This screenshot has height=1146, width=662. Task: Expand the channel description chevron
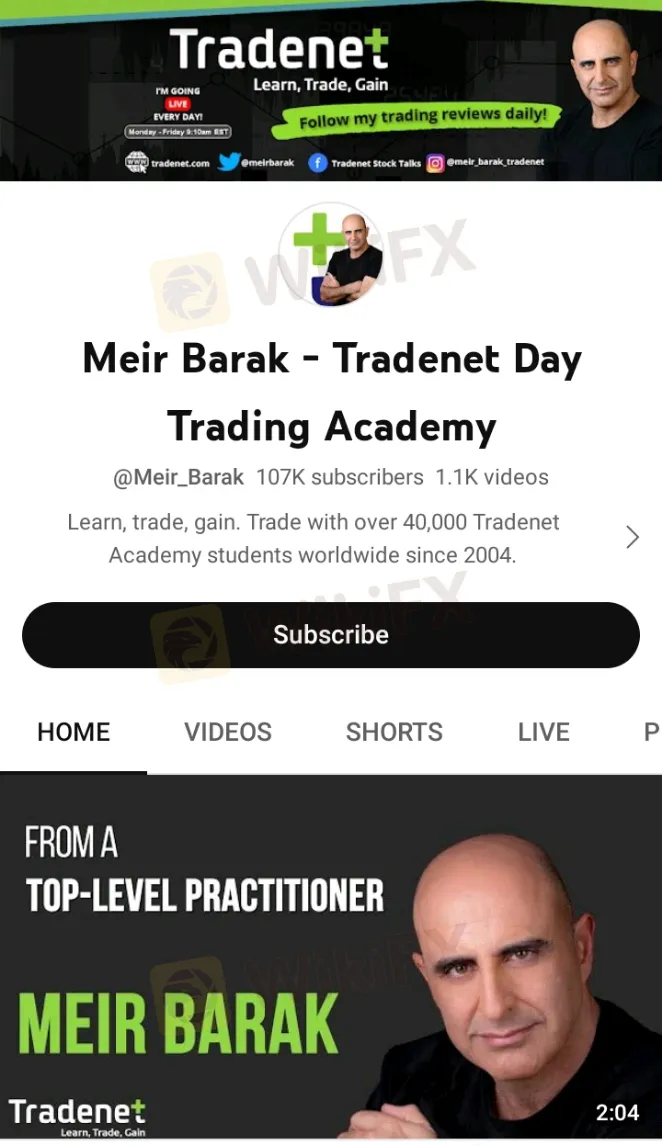point(632,538)
